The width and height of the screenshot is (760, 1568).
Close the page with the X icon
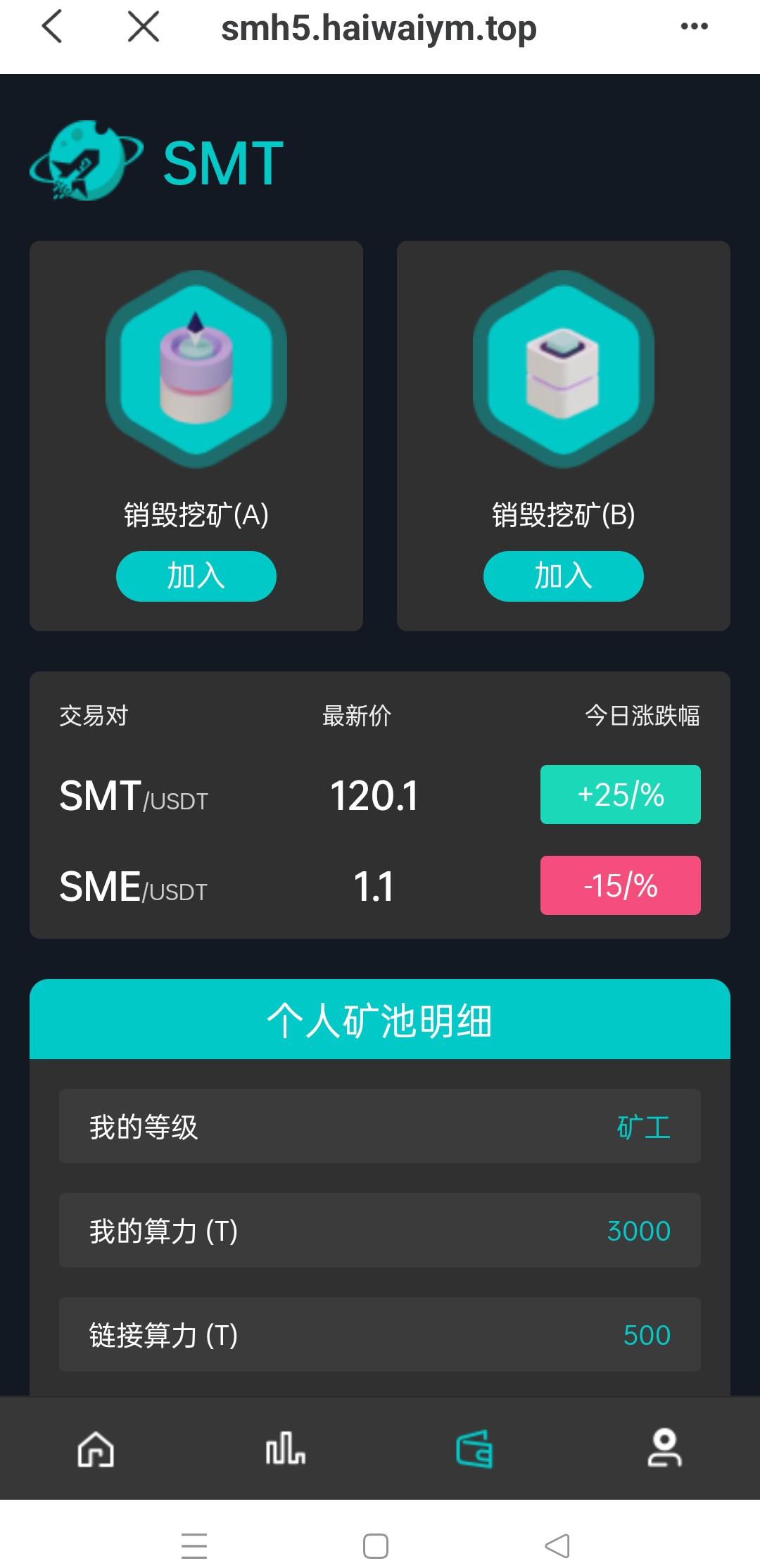[143, 27]
